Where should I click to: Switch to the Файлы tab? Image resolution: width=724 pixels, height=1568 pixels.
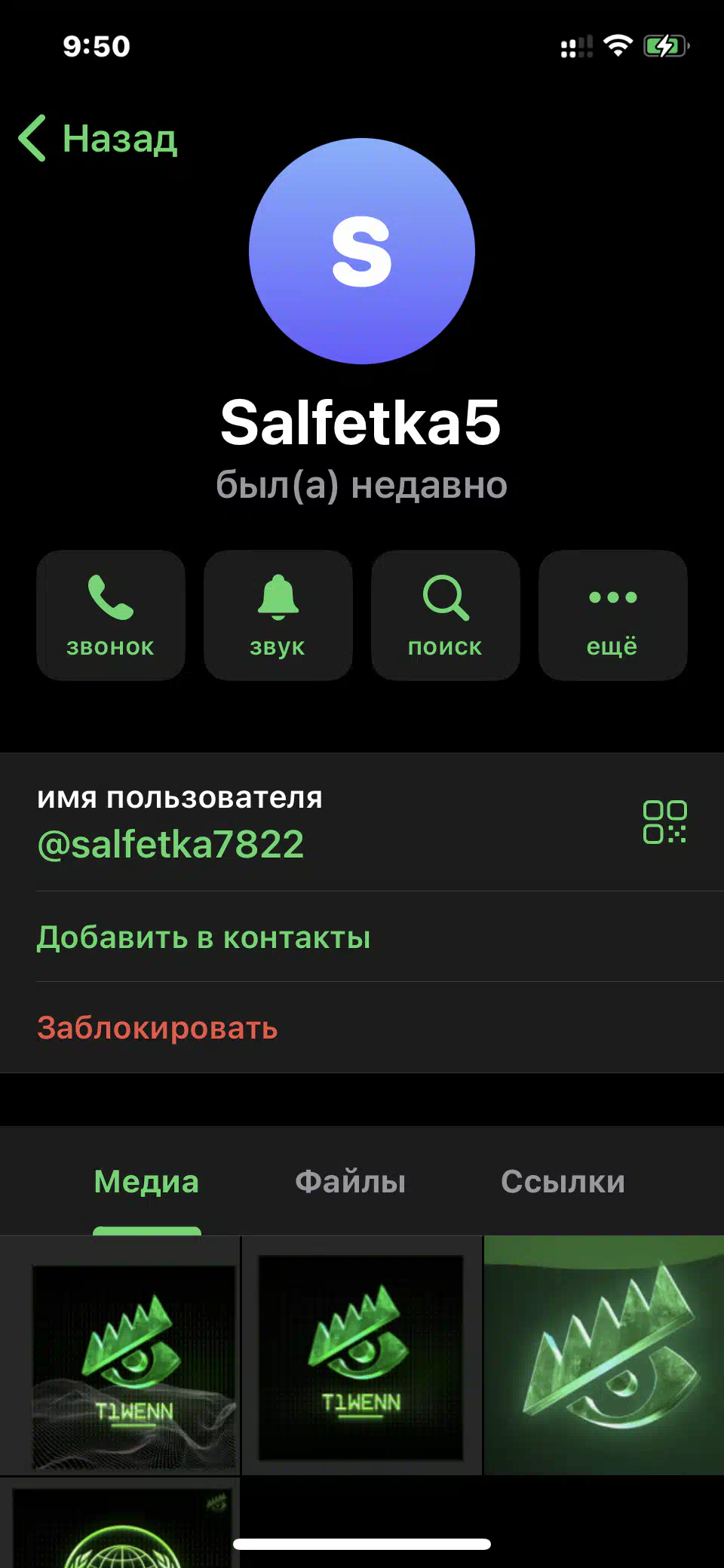pos(351,1182)
